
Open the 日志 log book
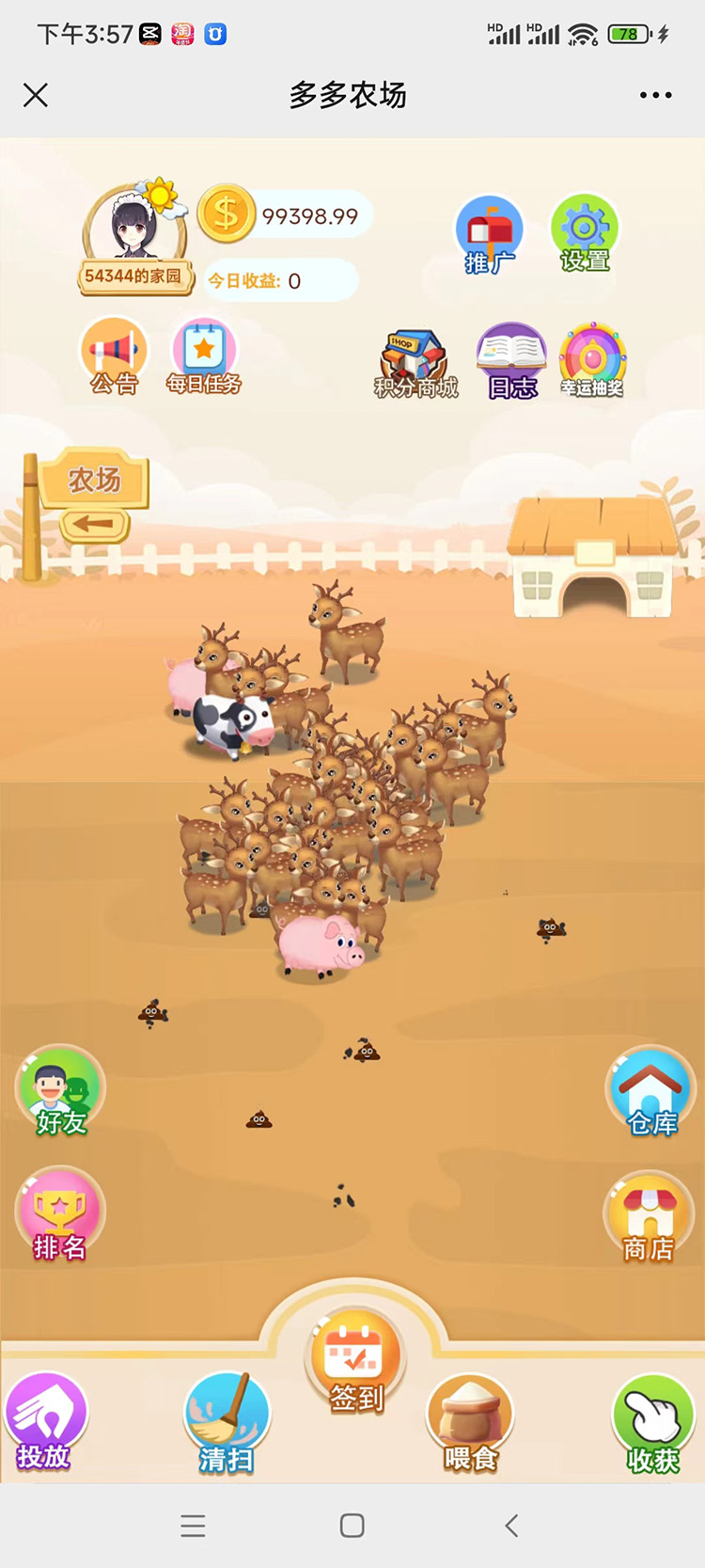tap(511, 361)
